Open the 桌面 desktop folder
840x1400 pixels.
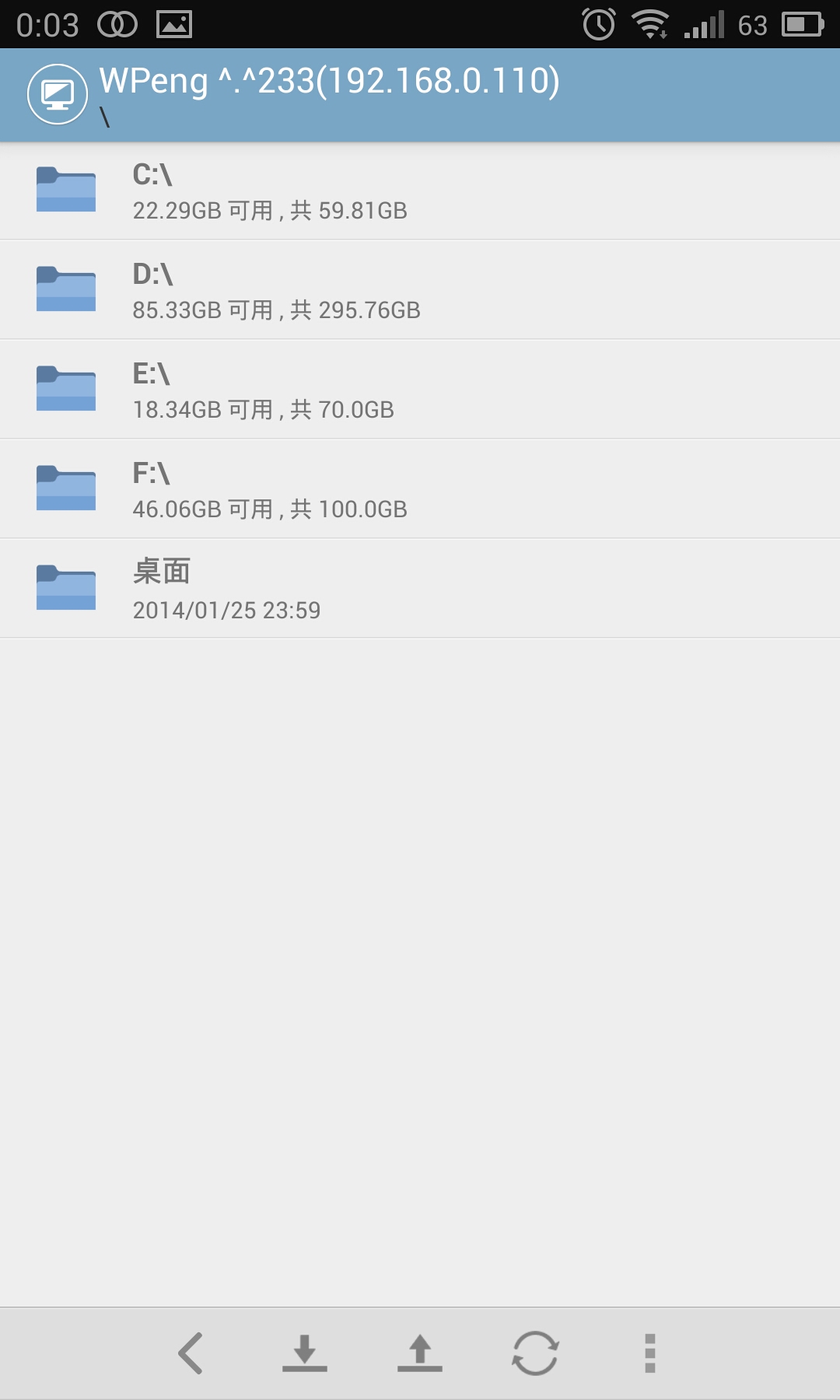pyautogui.click(x=420, y=589)
